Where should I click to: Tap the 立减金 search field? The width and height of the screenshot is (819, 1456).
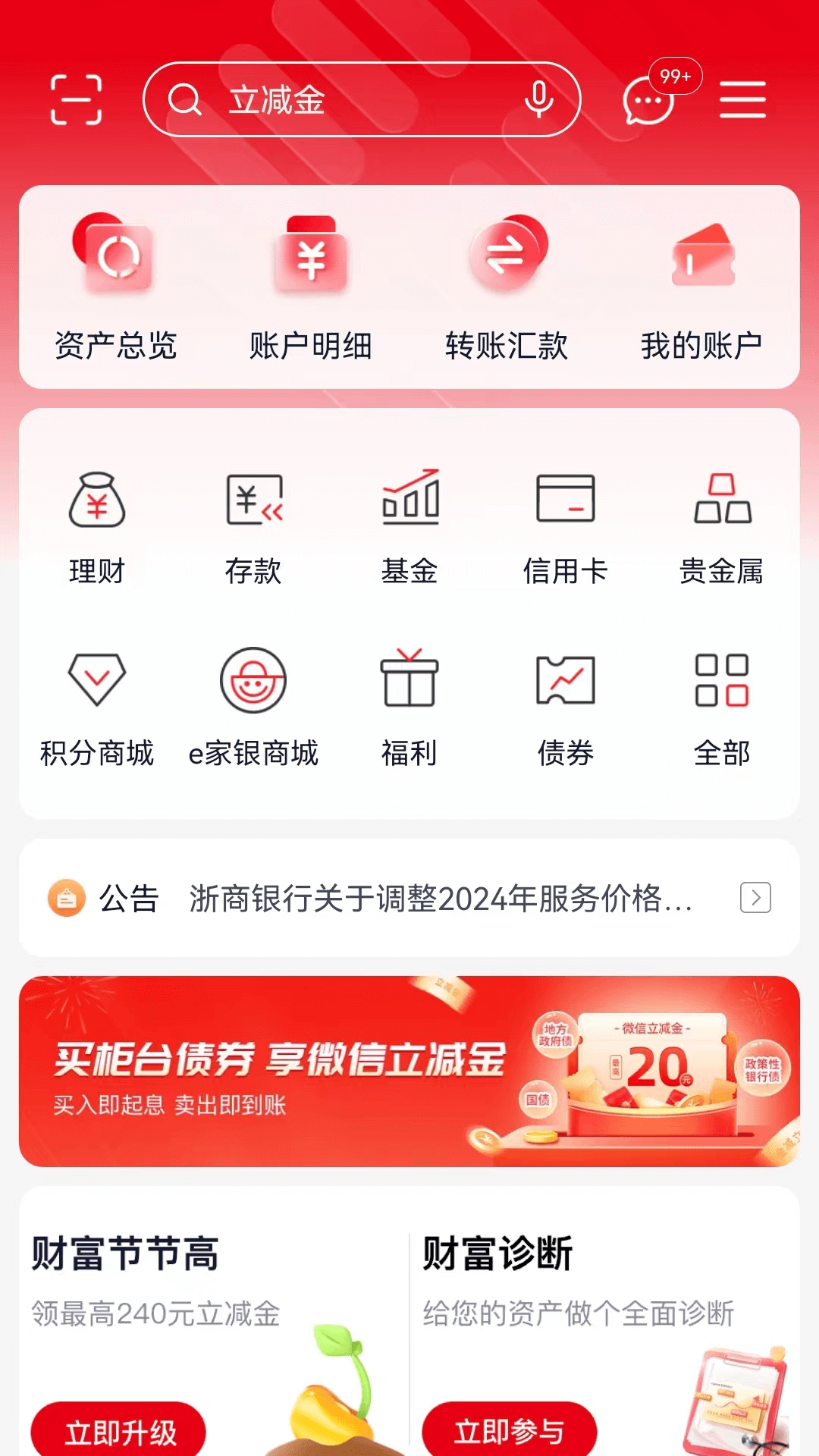coord(356,100)
